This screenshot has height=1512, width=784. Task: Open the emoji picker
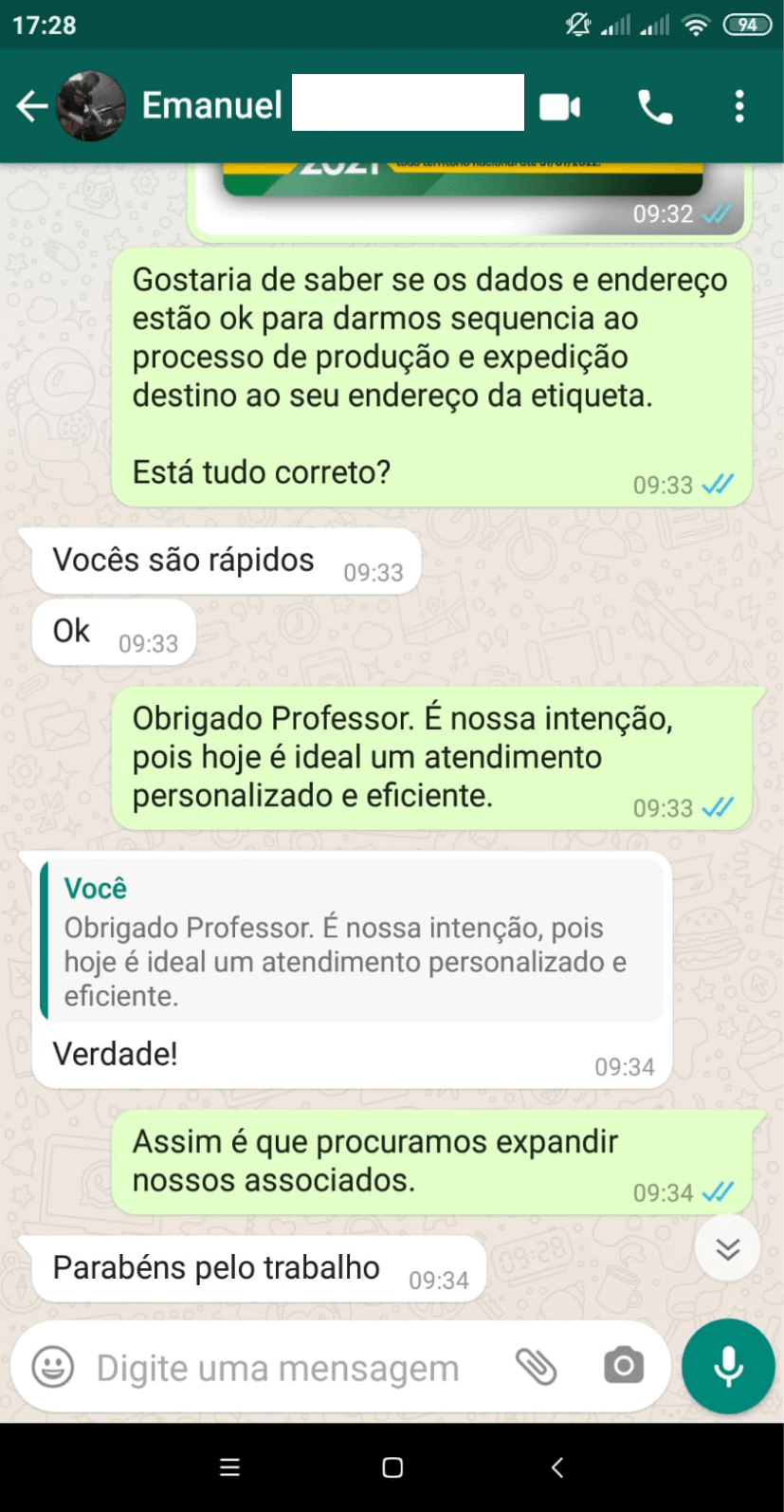pyautogui.click(x=50, y=1366)
